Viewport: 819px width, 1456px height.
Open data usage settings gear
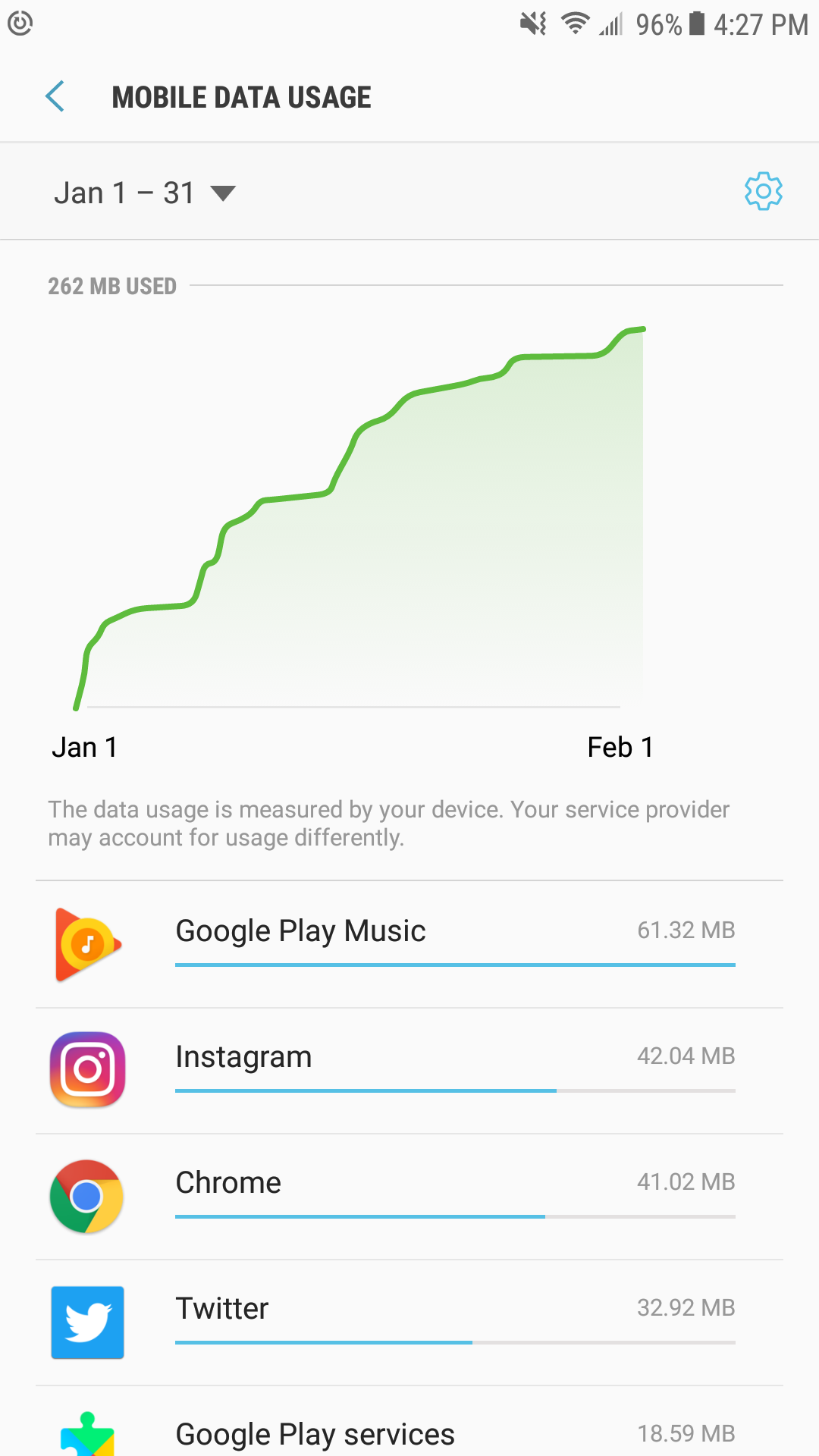(763, 191)
